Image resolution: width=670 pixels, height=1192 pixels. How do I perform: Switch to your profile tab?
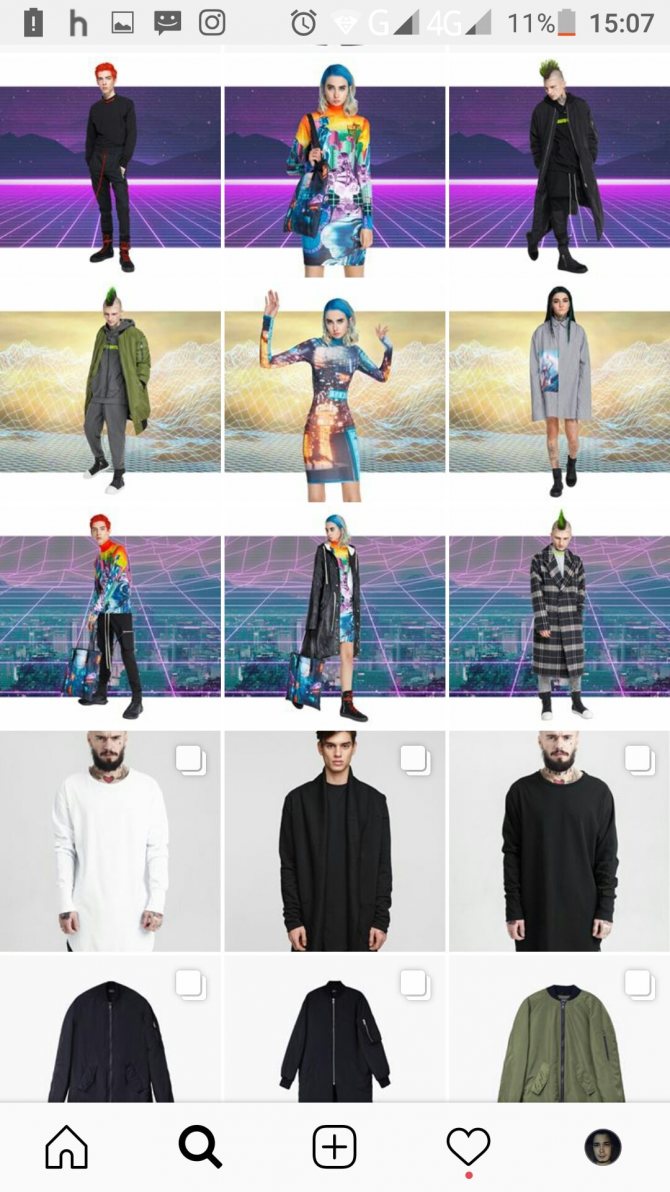pos(602,1147)
